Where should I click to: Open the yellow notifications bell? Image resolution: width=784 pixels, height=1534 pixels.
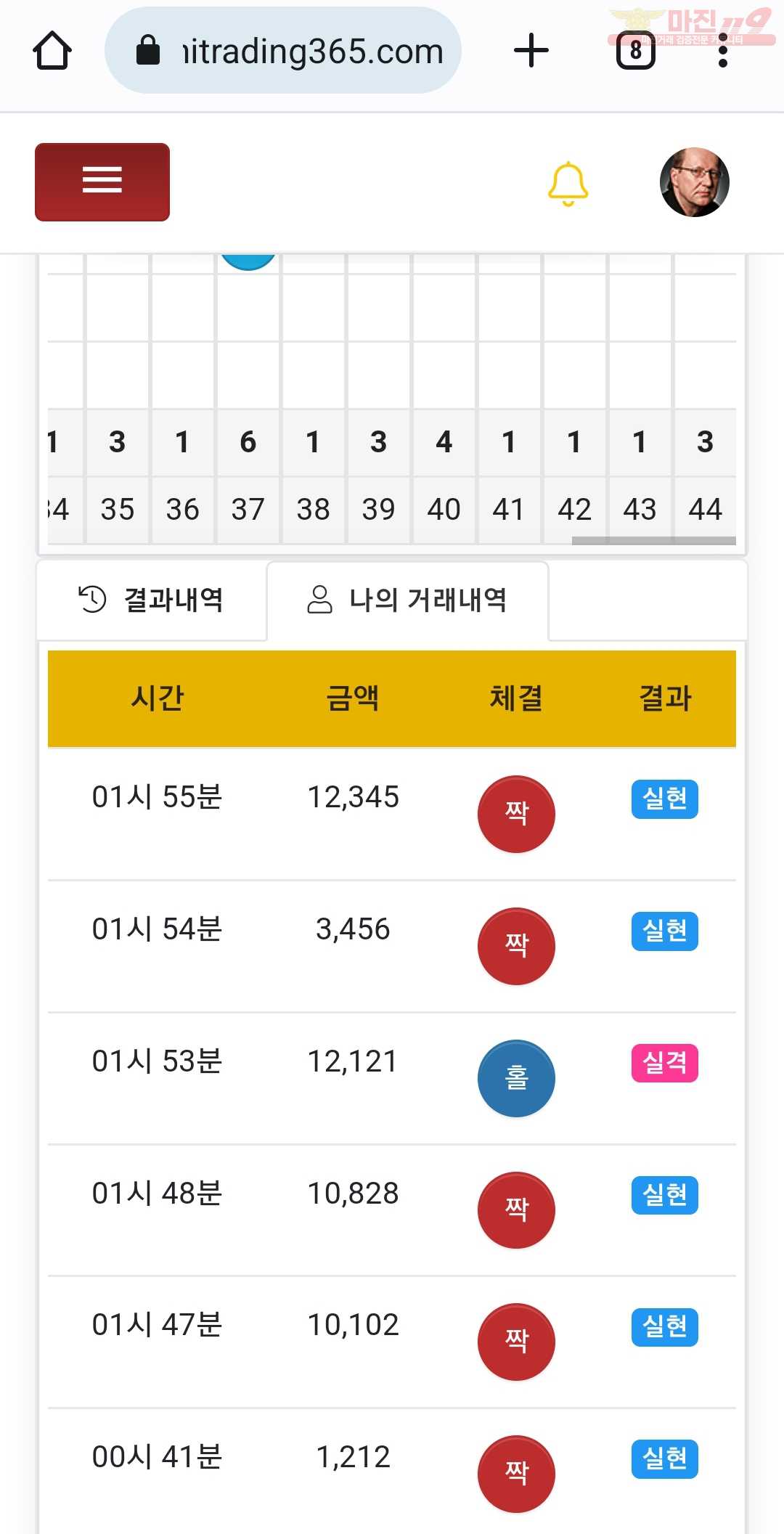pyautogui.click(x=568, y=183)
